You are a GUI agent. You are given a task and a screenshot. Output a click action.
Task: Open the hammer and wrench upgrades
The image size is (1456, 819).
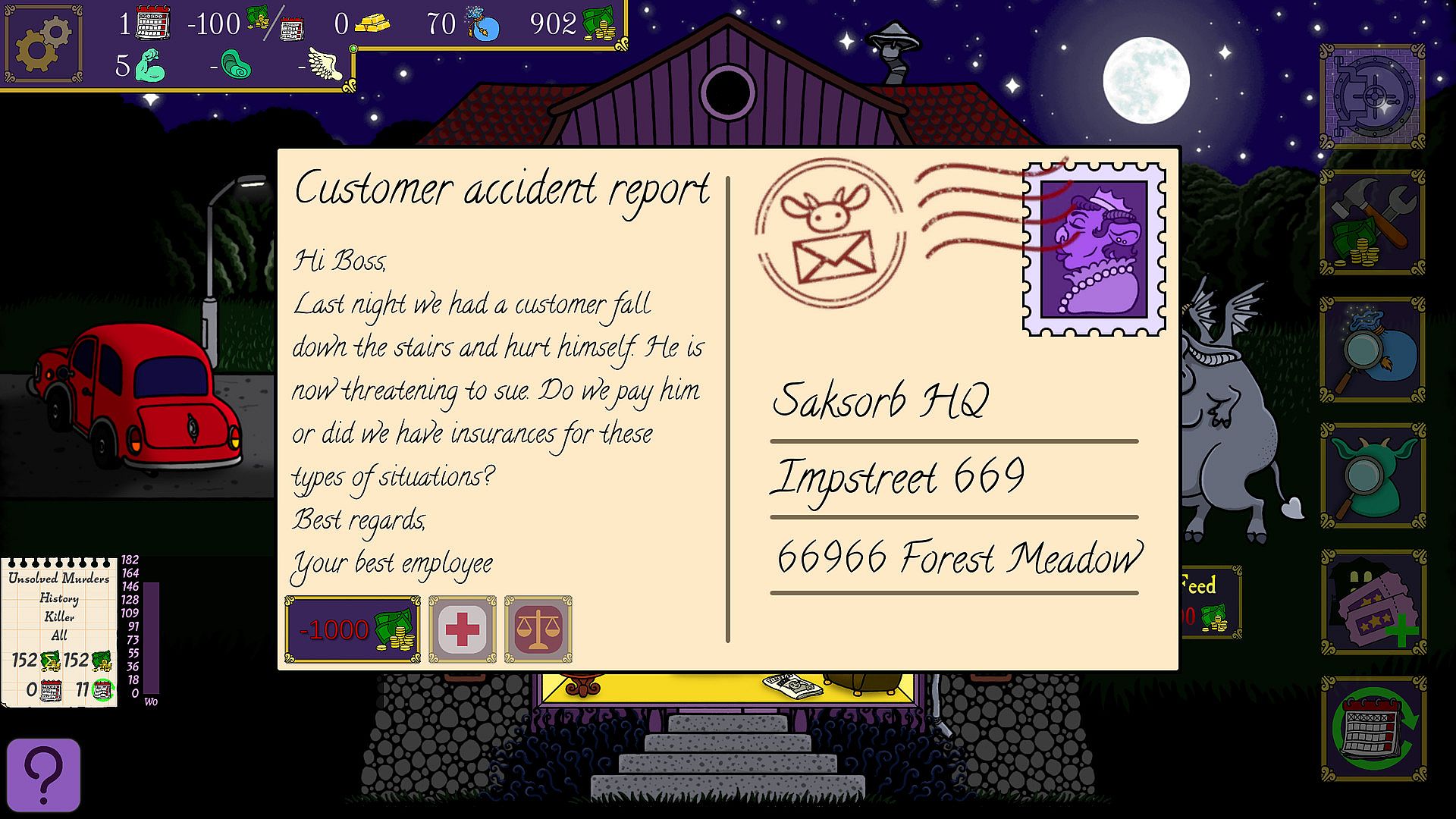[1373, 222]
